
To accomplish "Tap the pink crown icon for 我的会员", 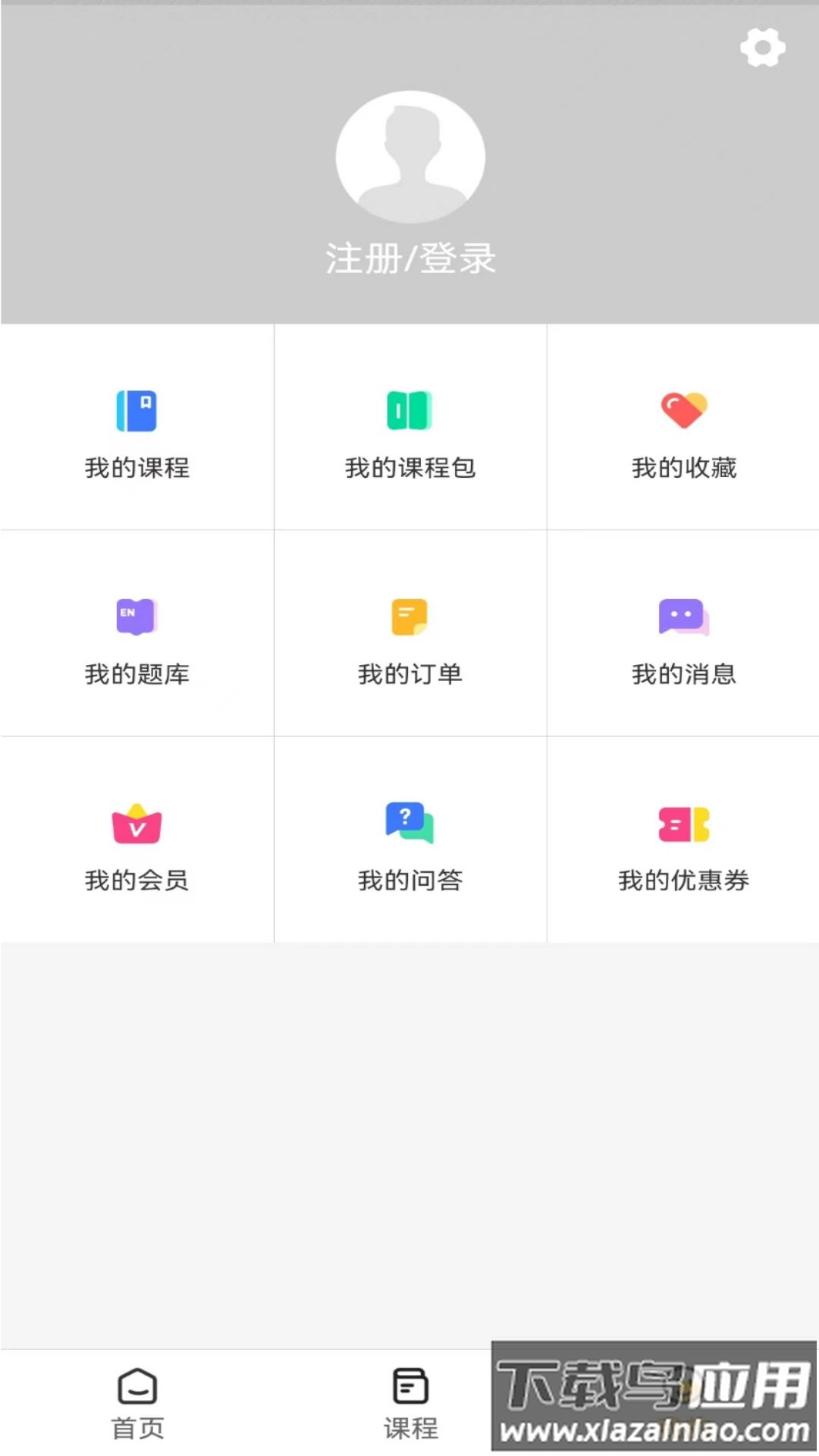I will [136, 824].
